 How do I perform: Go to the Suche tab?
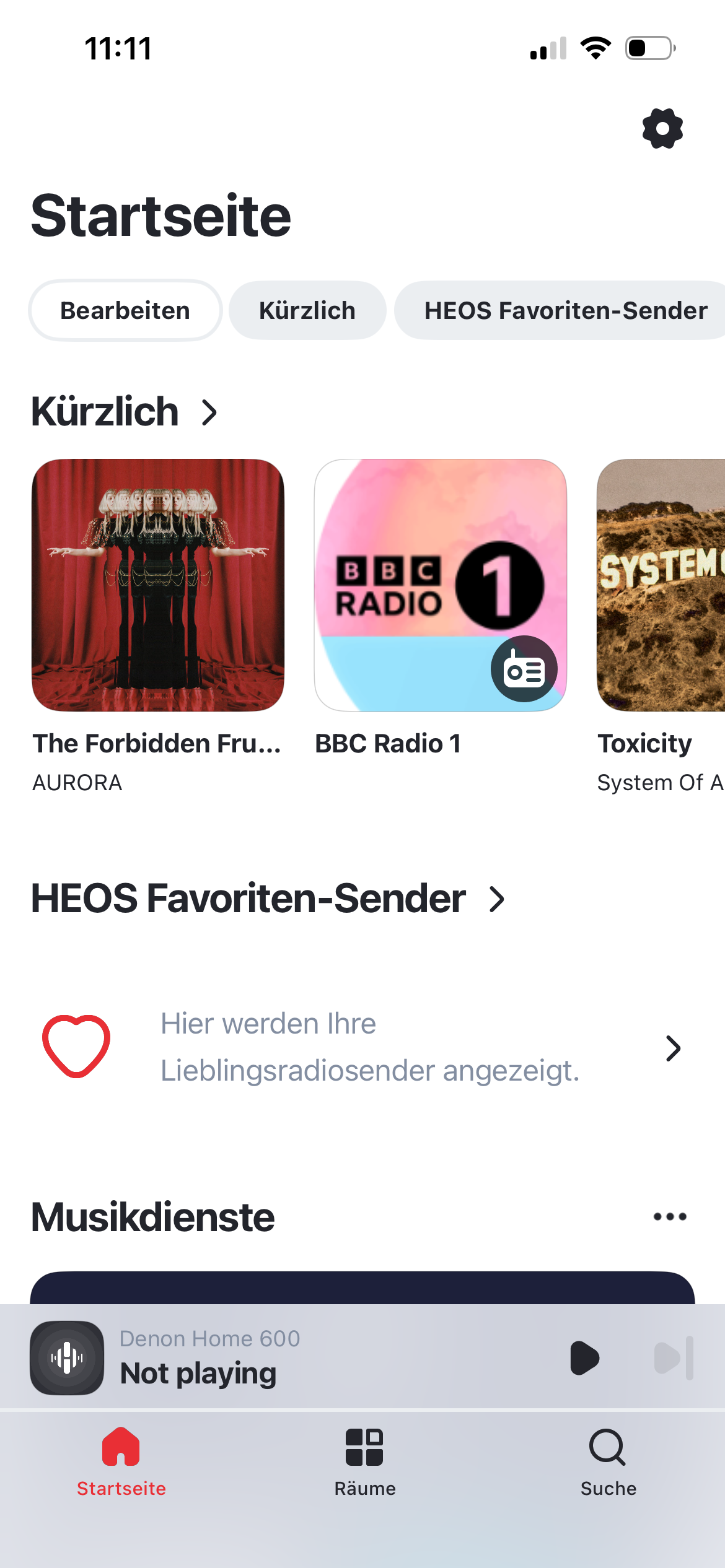pos(608,1463)
